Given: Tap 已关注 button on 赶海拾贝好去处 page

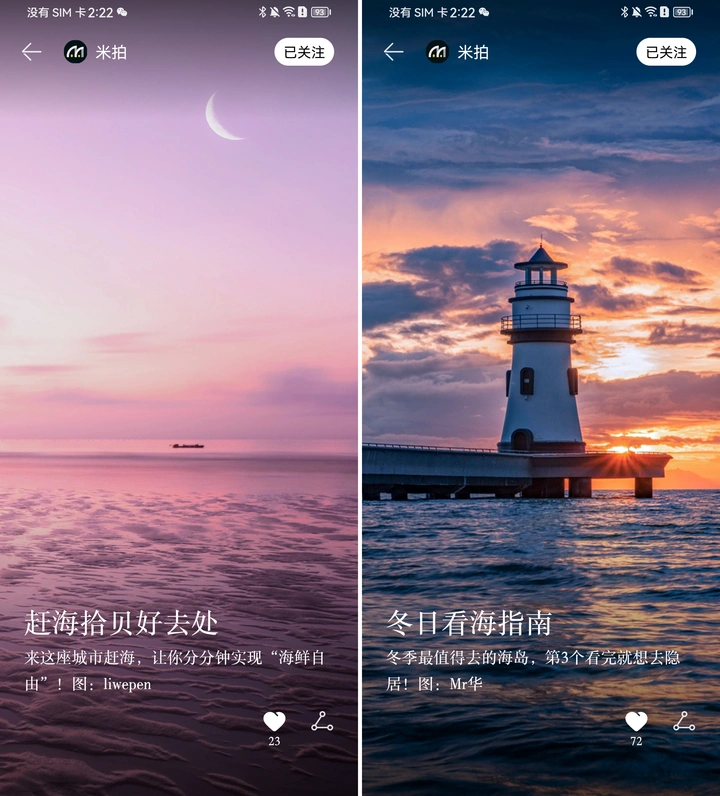Looking at the screenshot, I should point(304,52).
